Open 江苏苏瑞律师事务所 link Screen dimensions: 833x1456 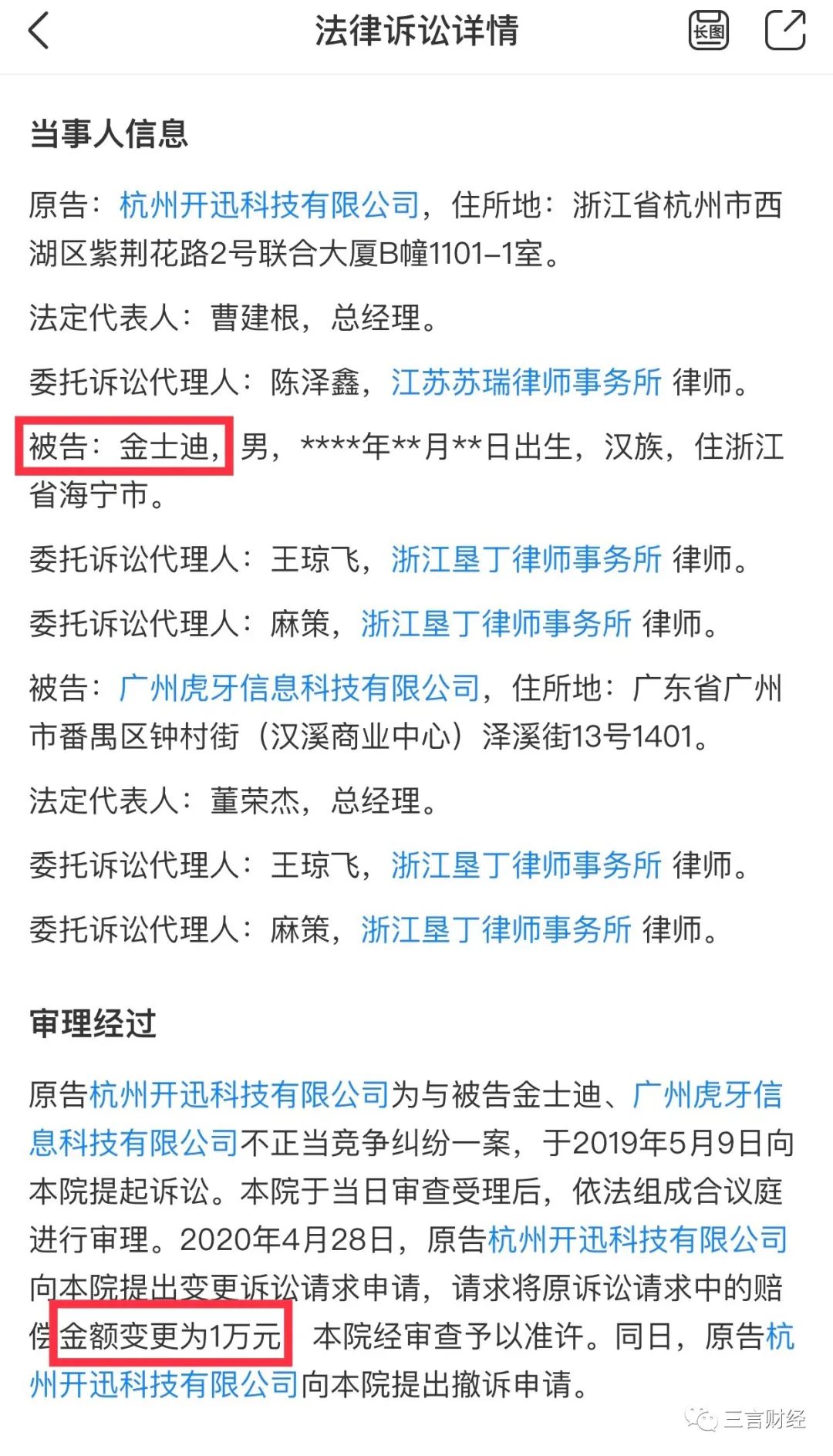pos(527,383)
